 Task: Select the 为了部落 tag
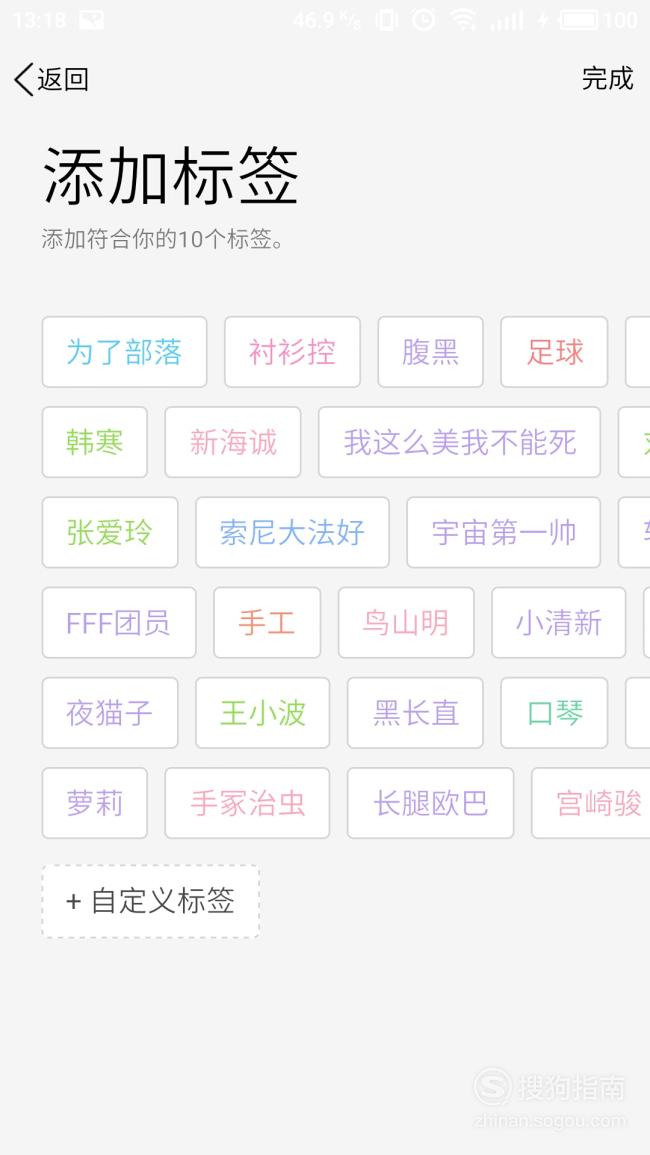pos(125,352)
